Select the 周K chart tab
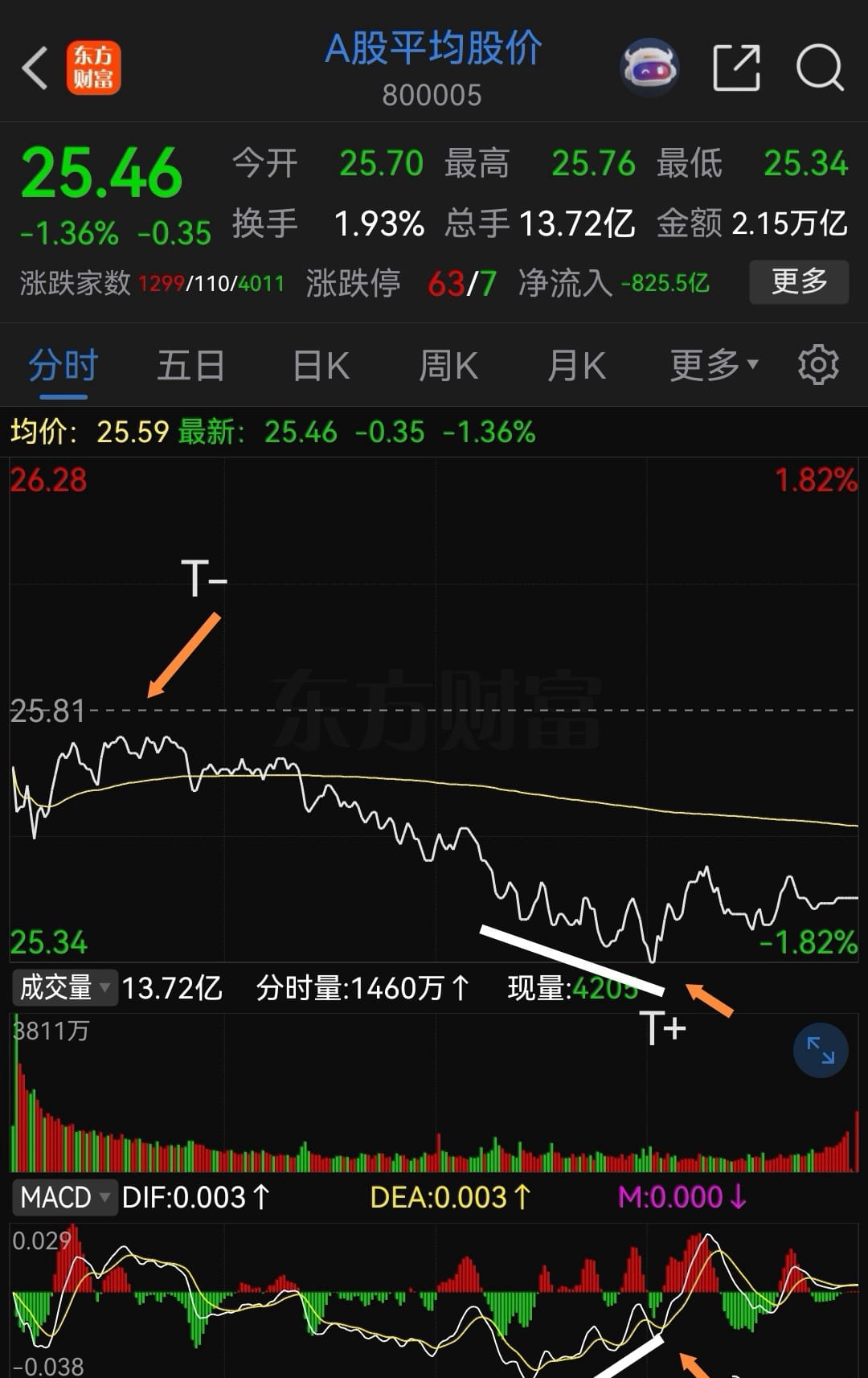868x1378 pixels. pyautogui.click(x=448, y=367)
